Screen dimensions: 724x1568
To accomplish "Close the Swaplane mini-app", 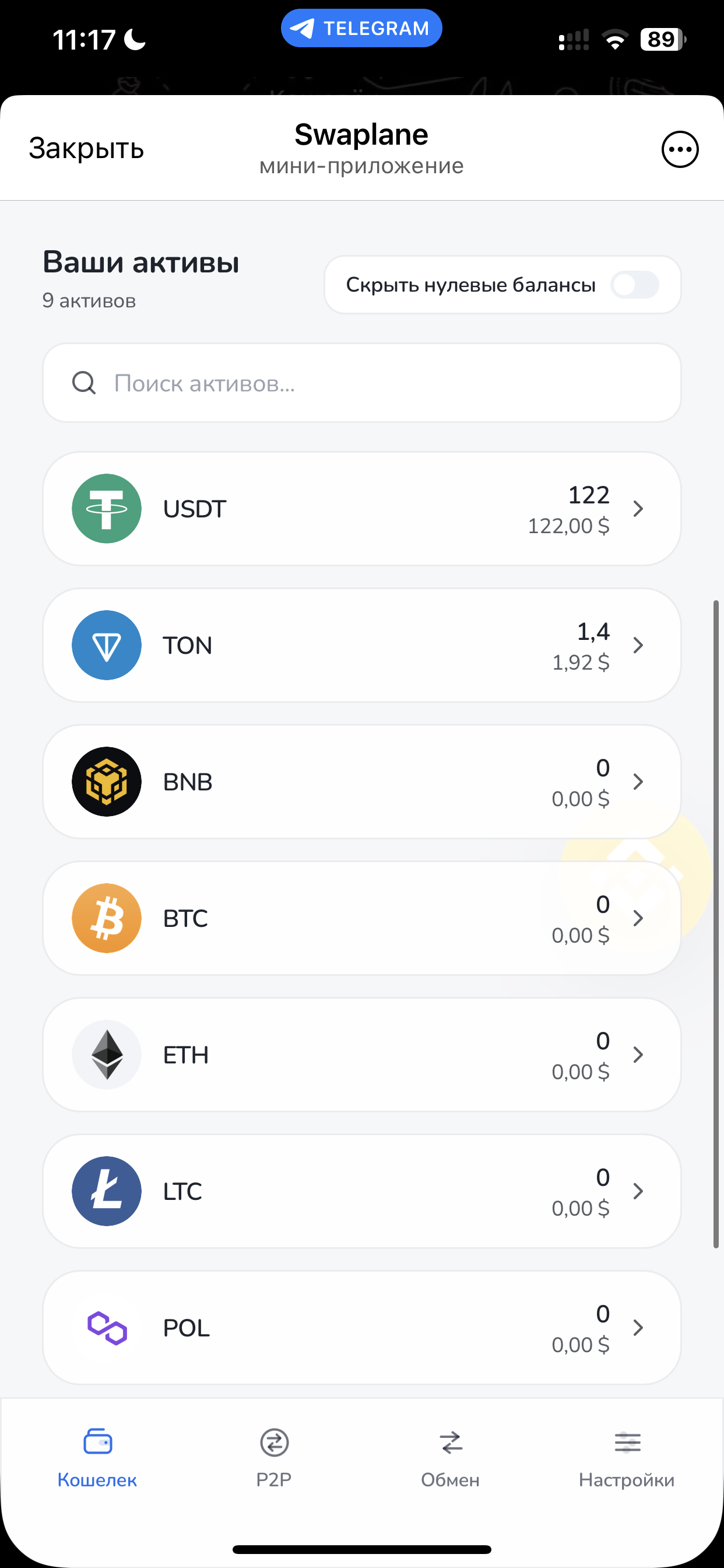I will click(86, 149).
